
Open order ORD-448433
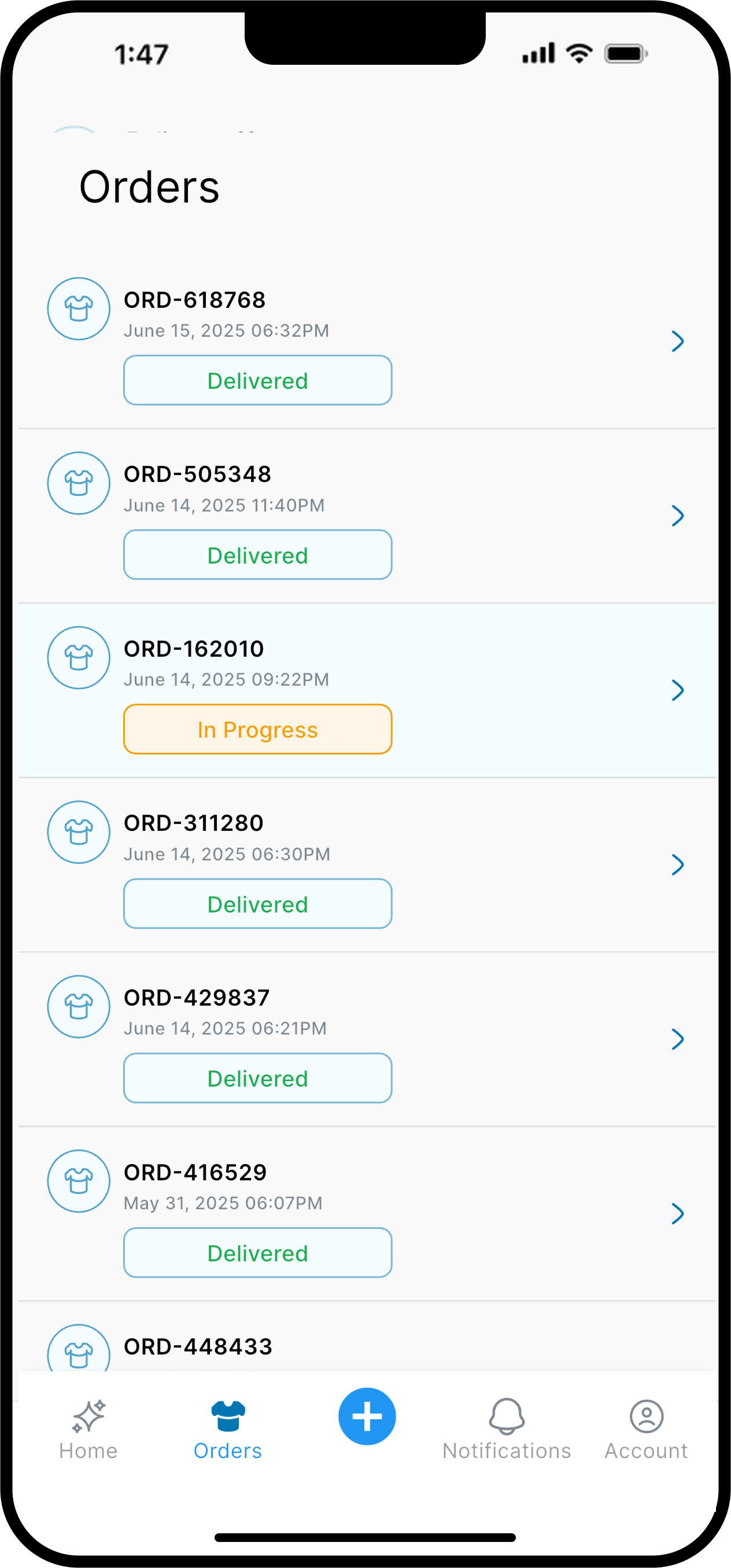[367, 1337]
